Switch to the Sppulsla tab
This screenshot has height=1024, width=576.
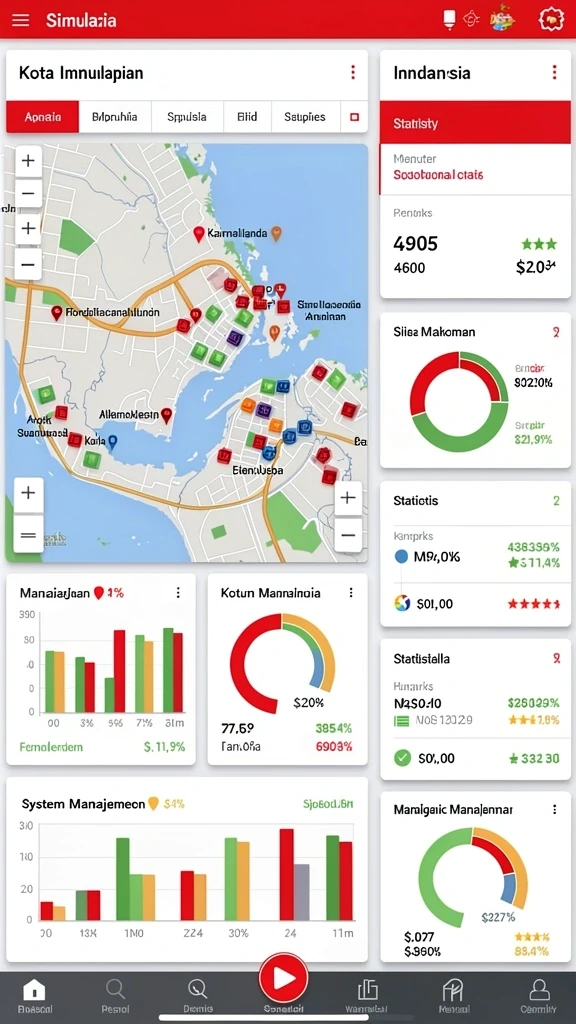[x=187, y=117]
